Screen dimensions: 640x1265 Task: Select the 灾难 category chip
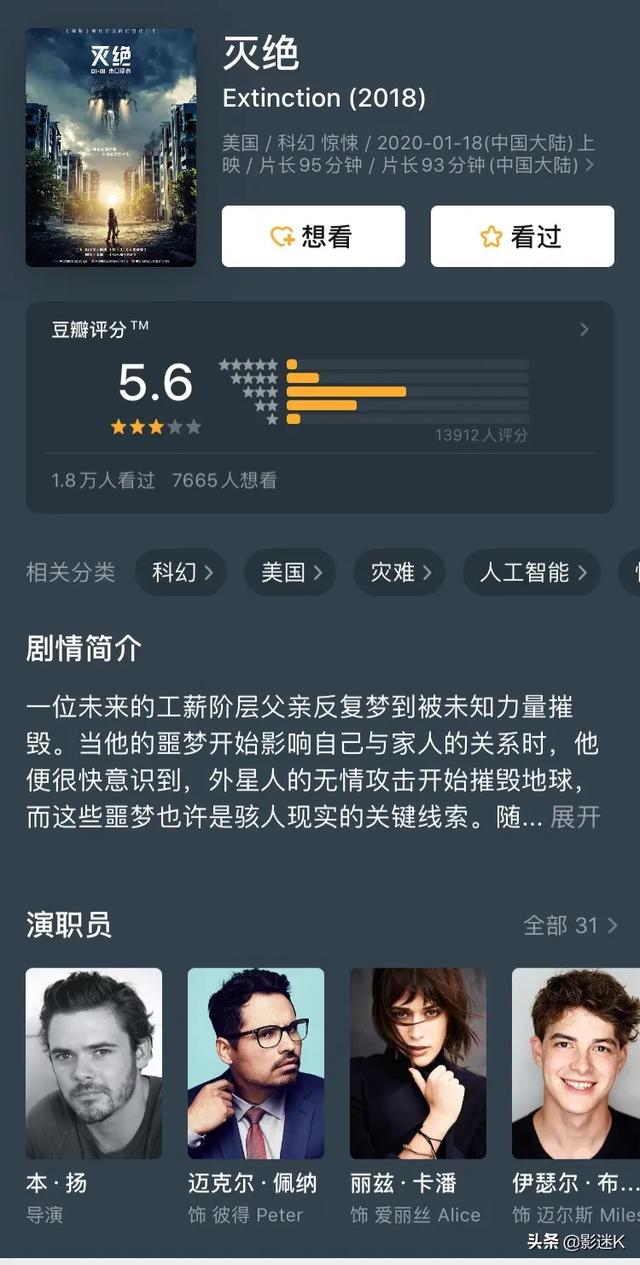(400, 572)
